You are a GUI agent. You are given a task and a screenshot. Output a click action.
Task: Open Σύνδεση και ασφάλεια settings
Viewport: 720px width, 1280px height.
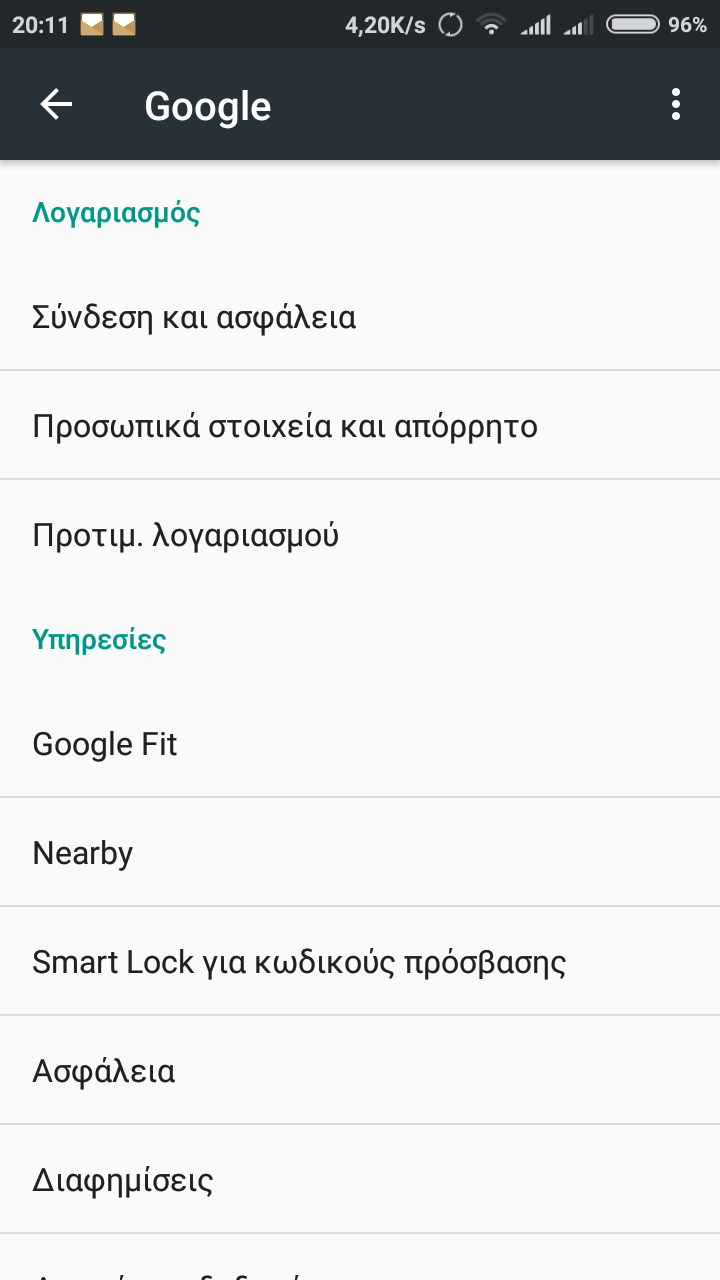tap(360, 318)
